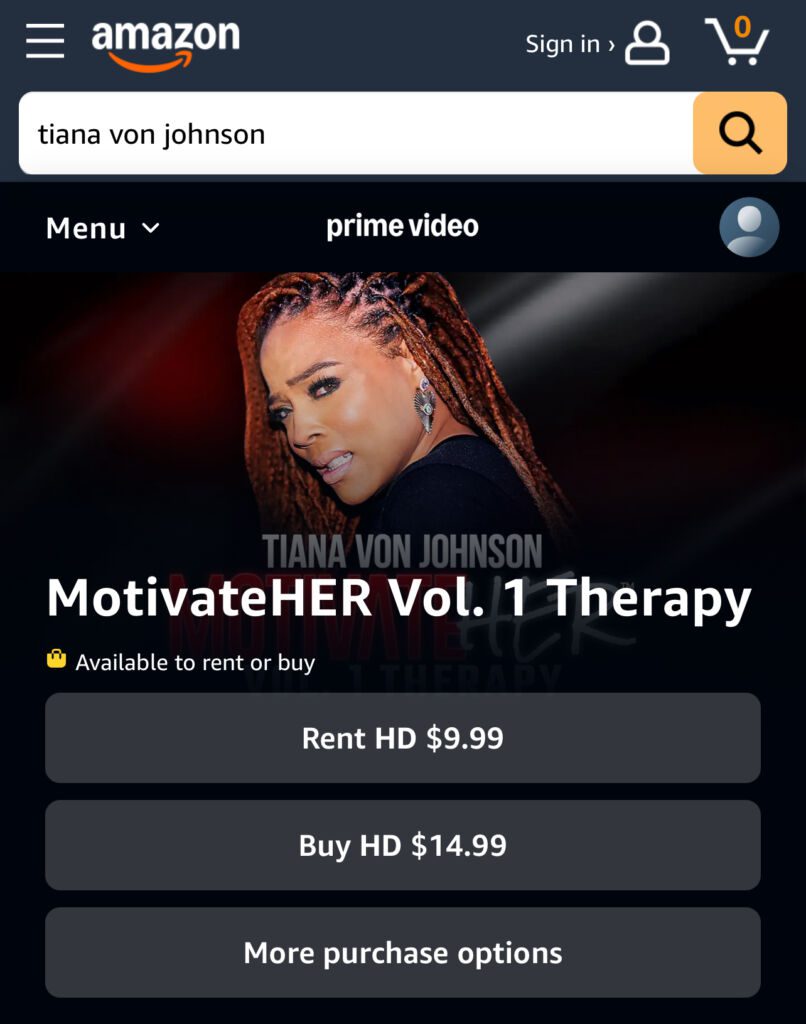The image size is (806, 1024).
Task: Go to the Amazon home page
Action: click(165, 45)
